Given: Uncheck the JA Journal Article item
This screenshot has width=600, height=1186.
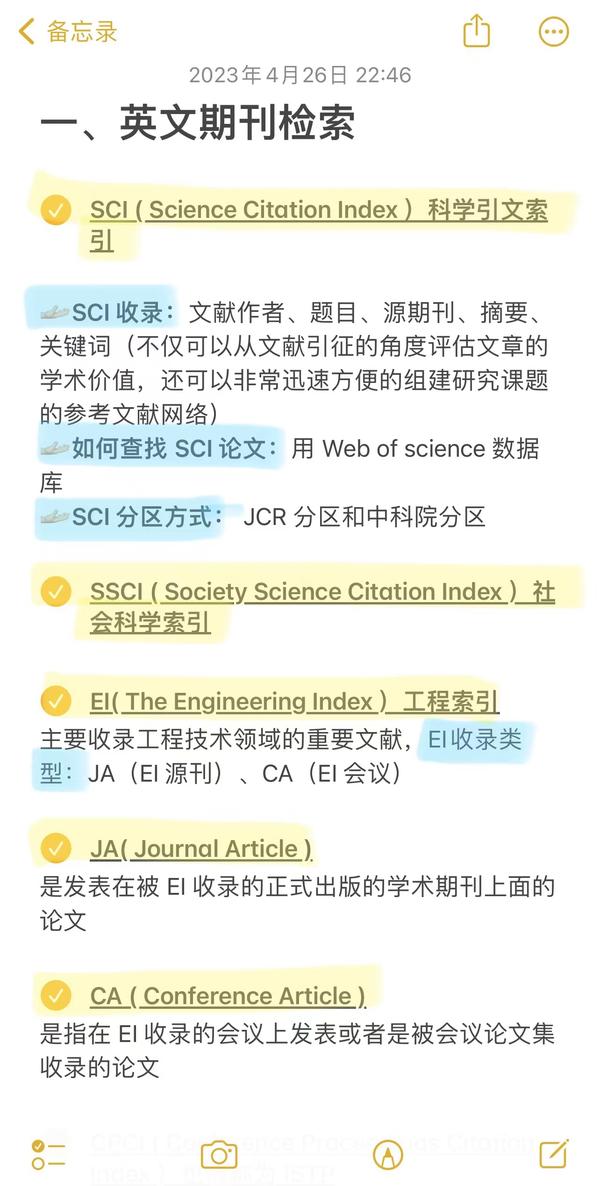Looking at the screenshot, I should 56,849.
